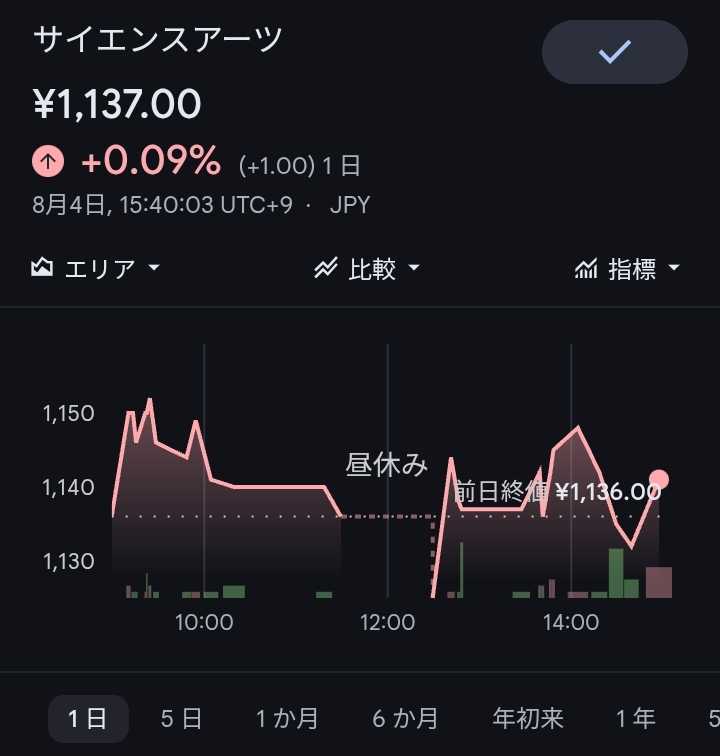Open the 比較 compare dropdown

coord(367,268)
